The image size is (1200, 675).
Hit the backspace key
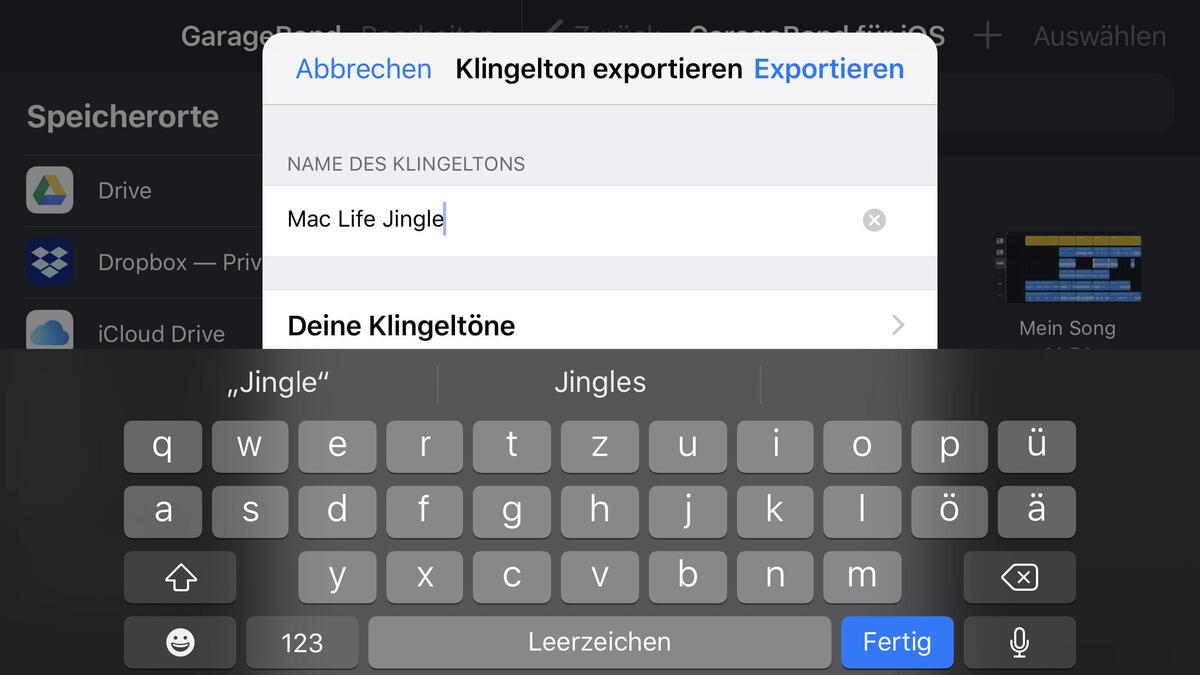pos(1019,577)
